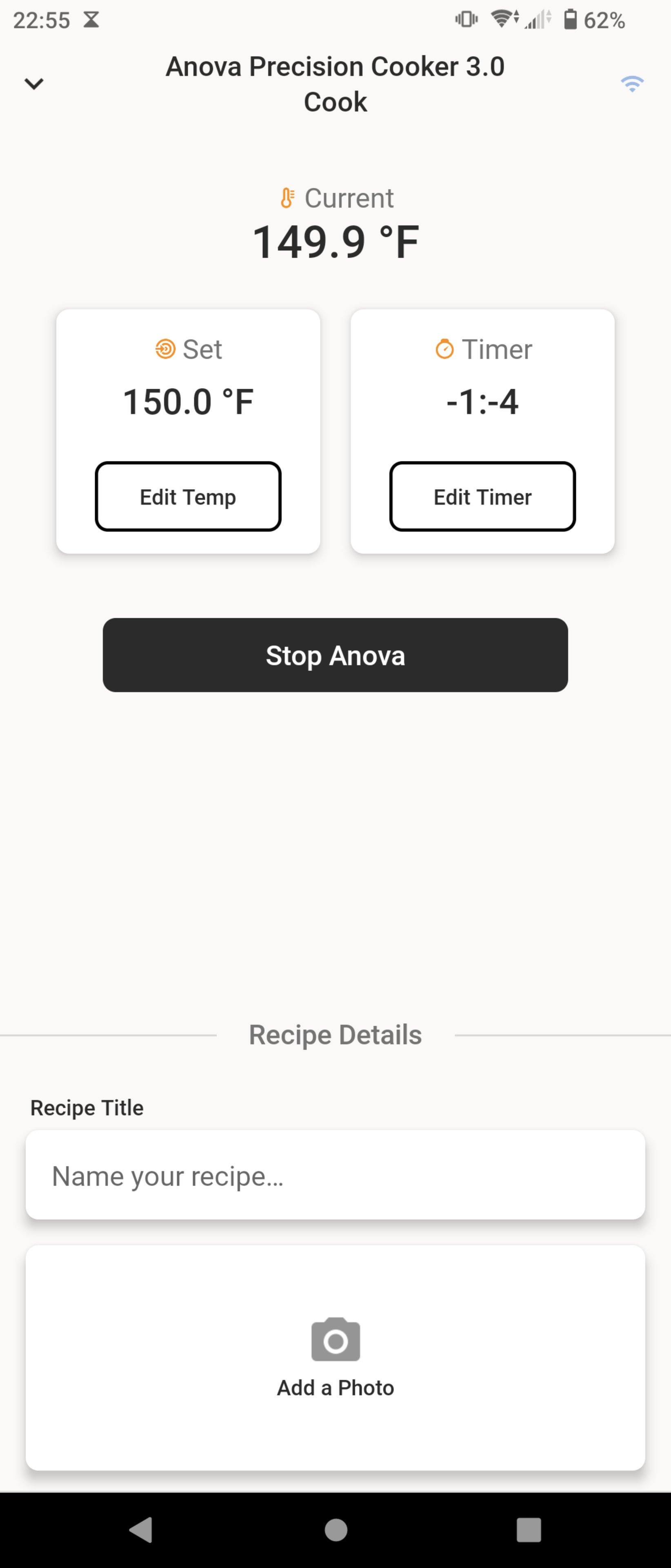Tap the stopwatch icon on the Timer card
The width and height of the screenshot is (671, 1568).
[x=444, y=348]
